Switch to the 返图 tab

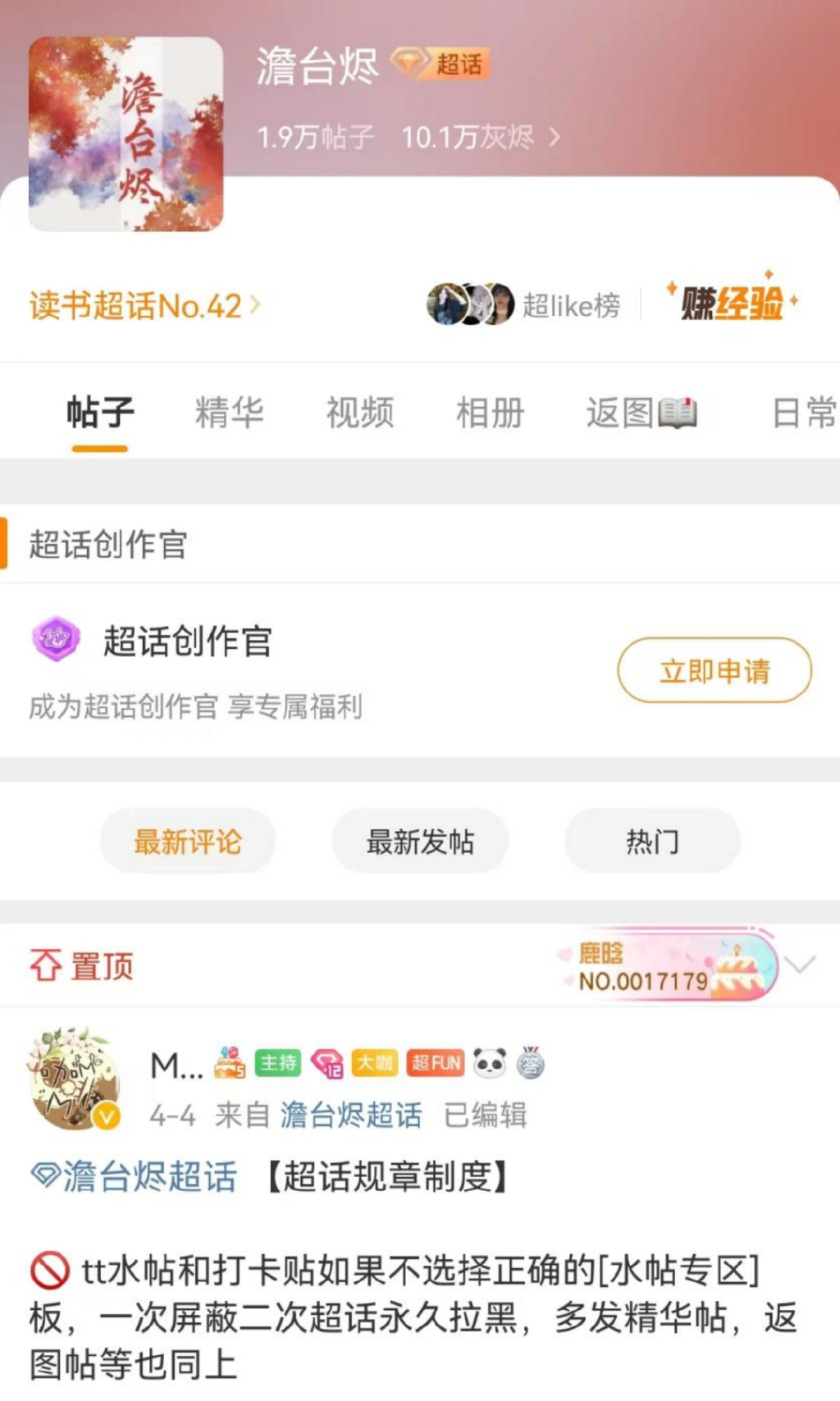(641, 413)
